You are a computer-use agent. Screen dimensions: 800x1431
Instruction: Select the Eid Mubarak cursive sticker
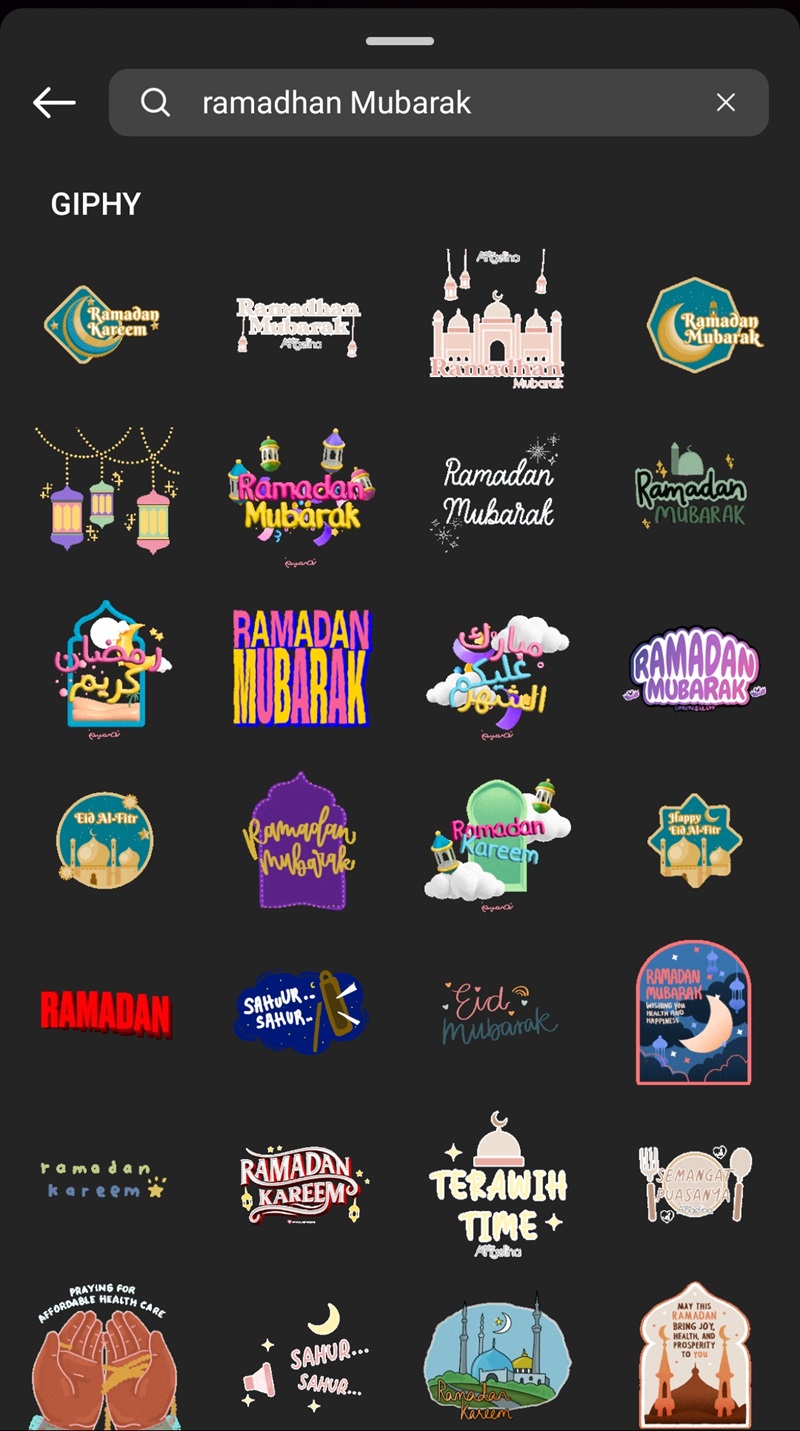(497, 1012)
